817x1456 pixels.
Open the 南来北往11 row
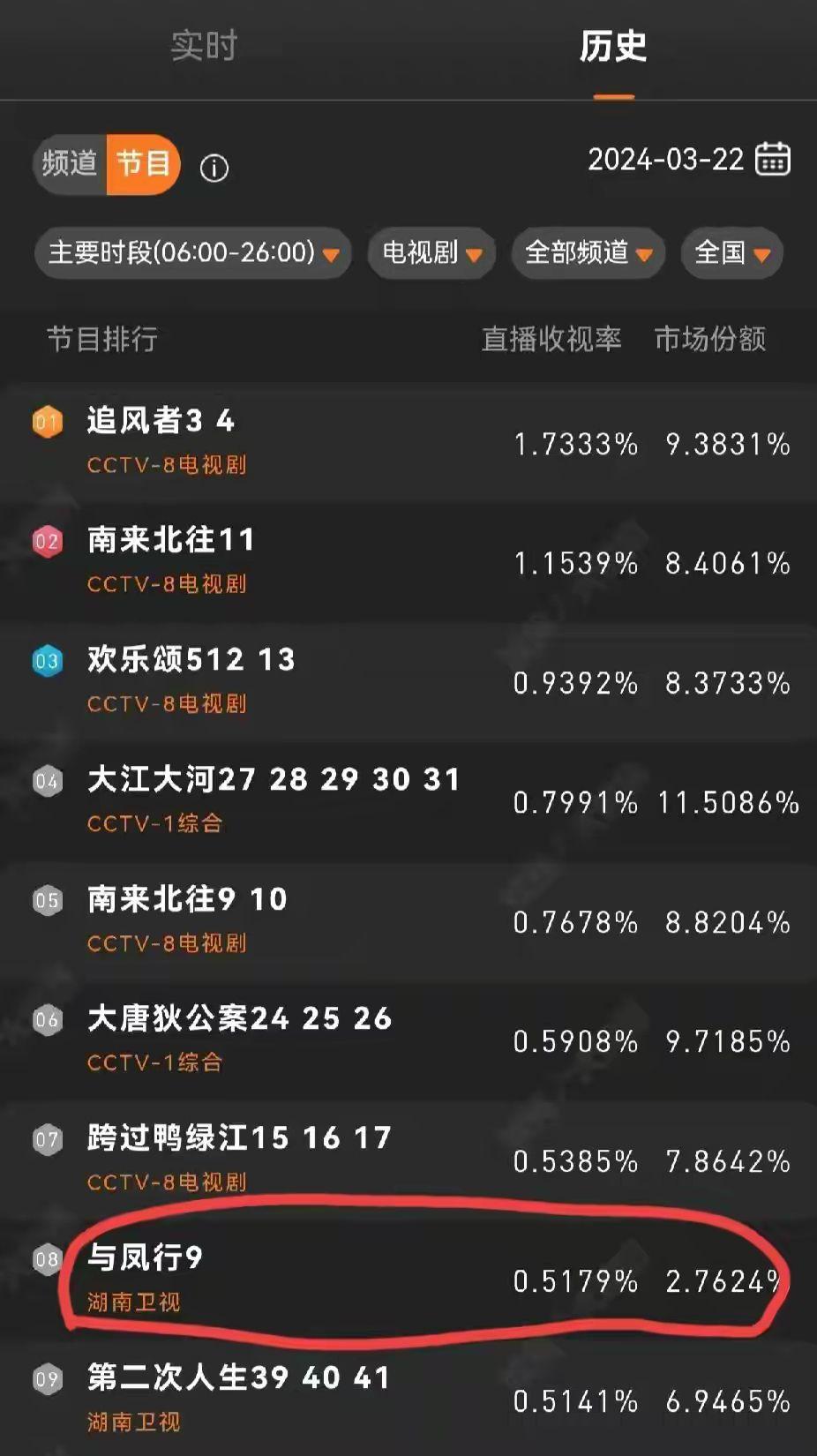point(408,562)
